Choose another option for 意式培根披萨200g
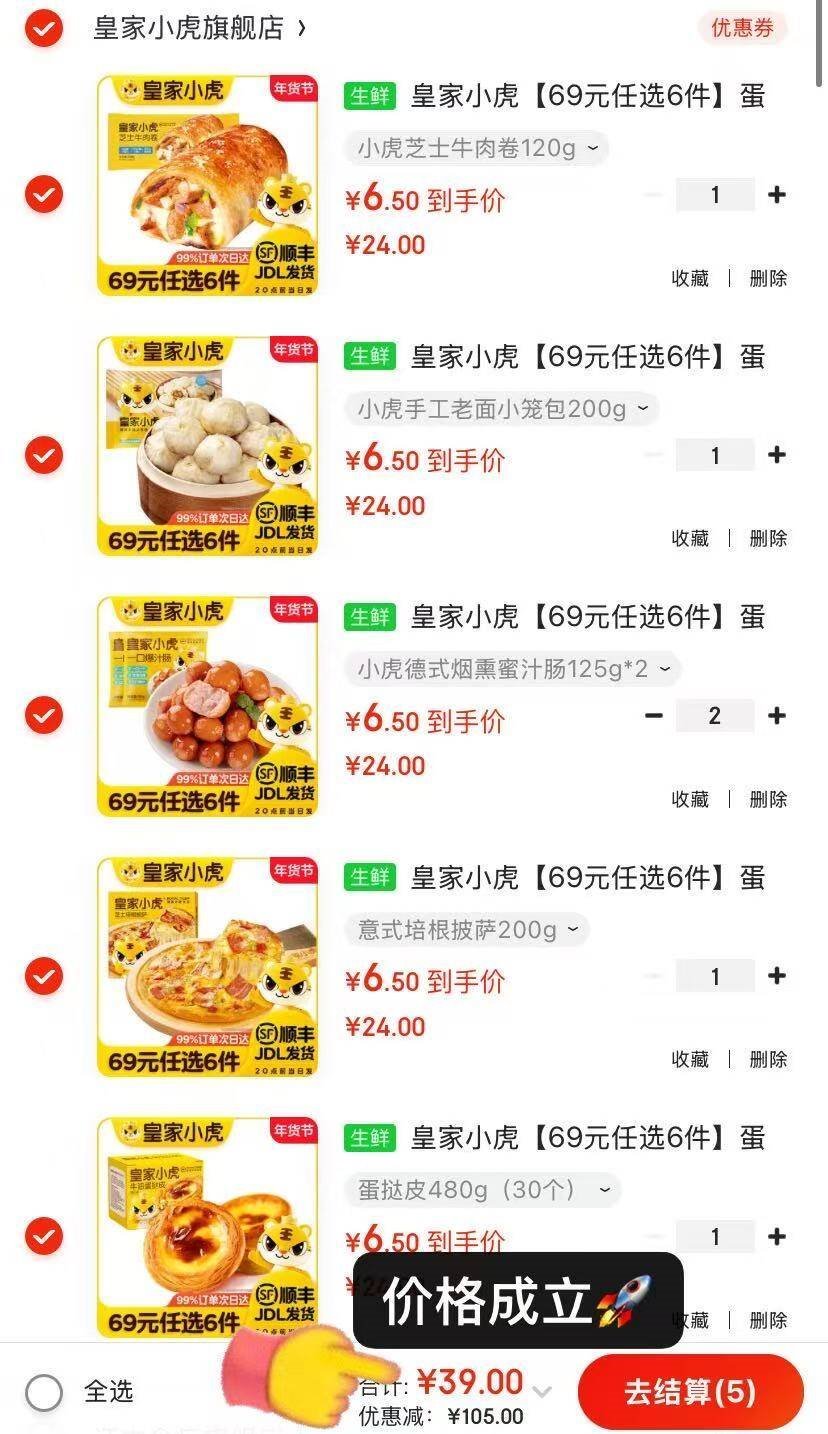 467,930
